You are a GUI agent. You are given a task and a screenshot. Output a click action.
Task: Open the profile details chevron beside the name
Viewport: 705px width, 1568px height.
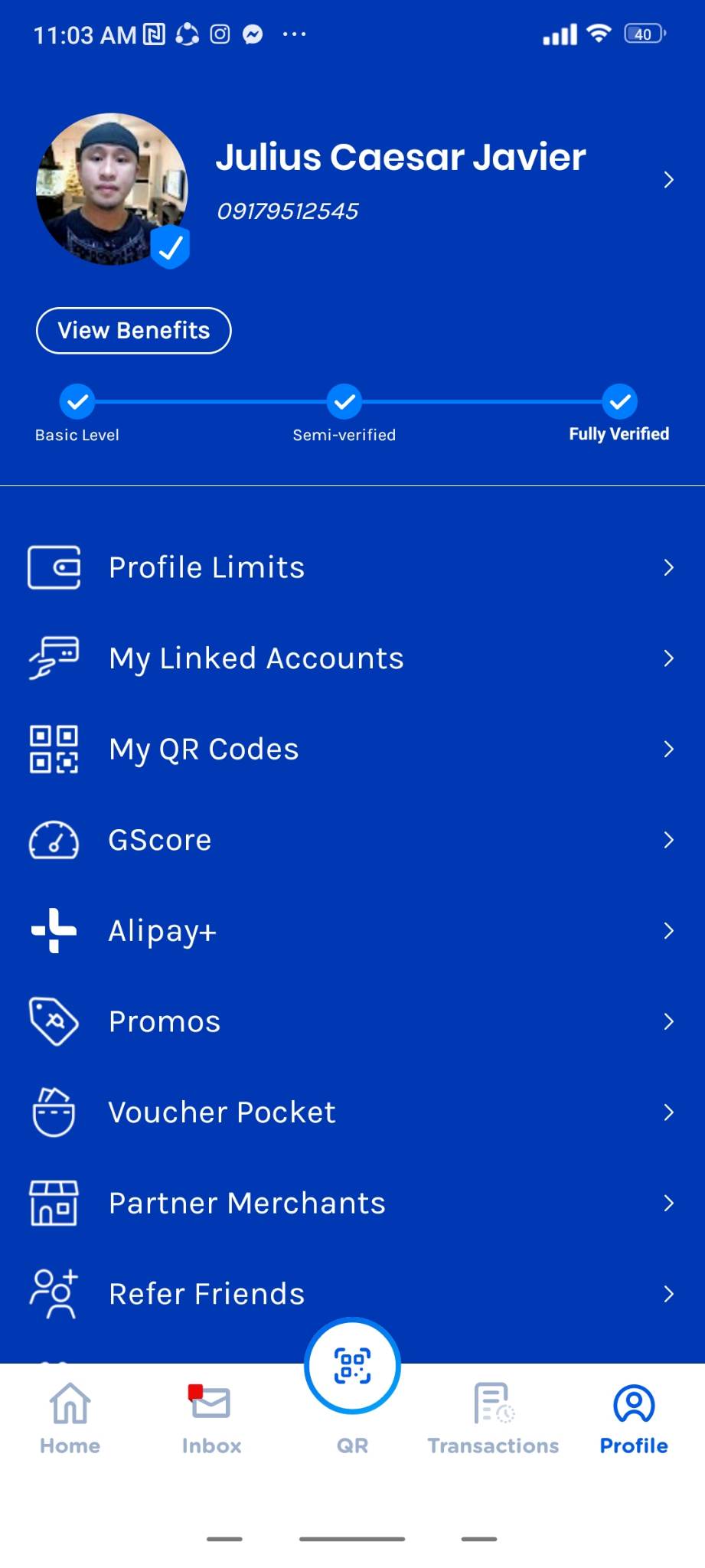pyautogui.click(x=668, y=180)
